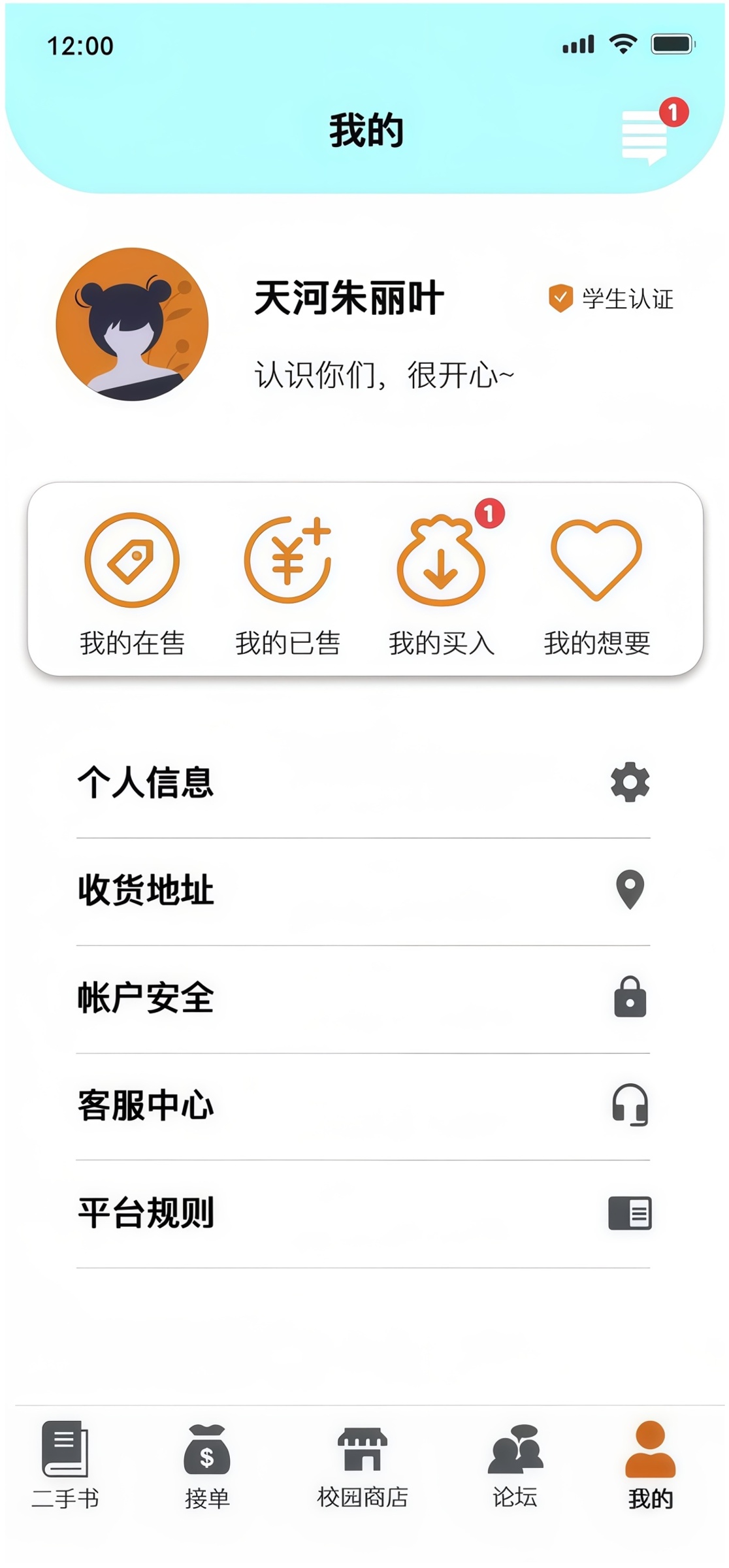Tap the profile avatar picture
Viewport: 729px width, 1568px height.
pyautogui.click(x=132, y=324)
